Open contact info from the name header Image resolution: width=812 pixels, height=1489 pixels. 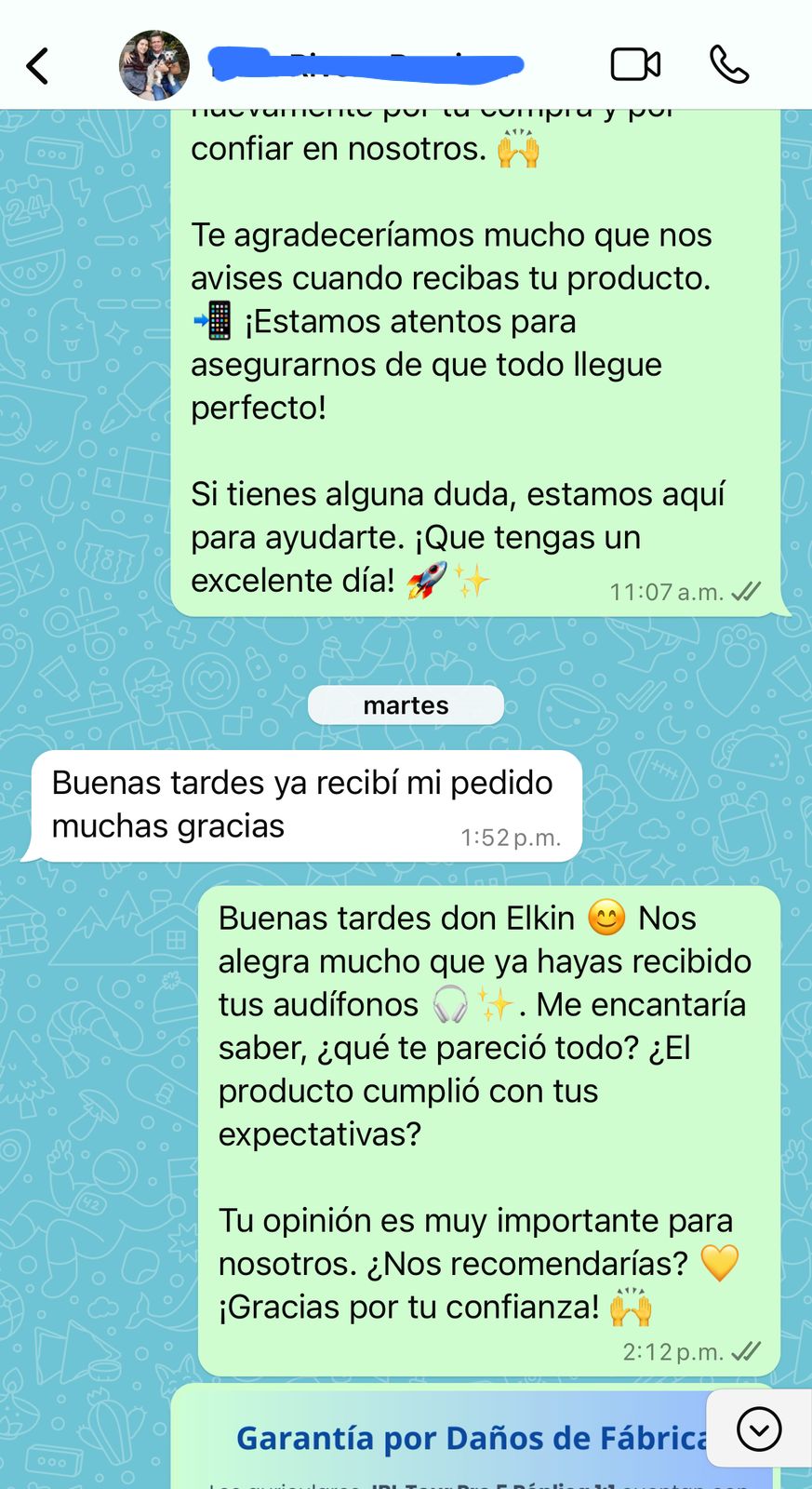tap(367, 65)
